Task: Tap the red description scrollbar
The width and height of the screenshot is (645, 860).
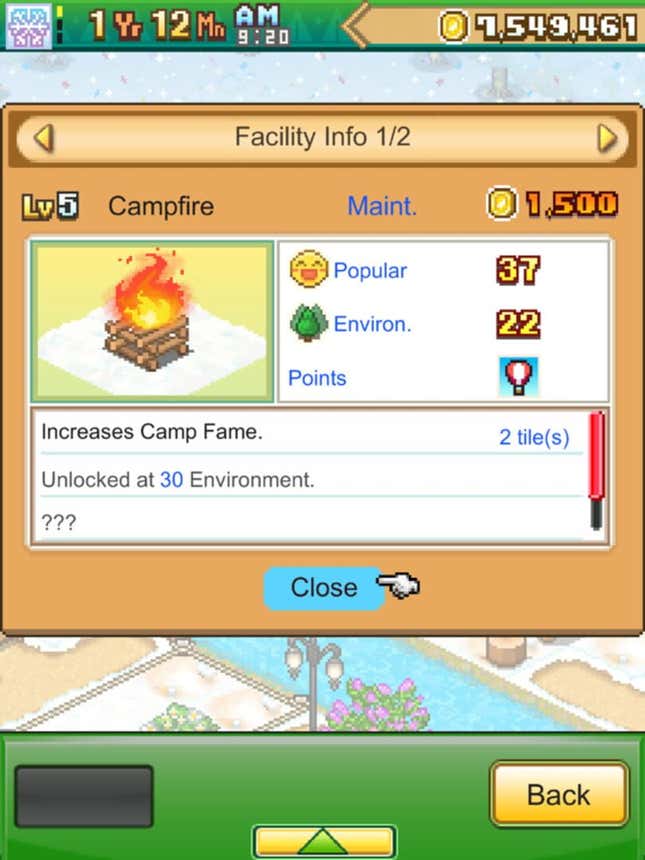Action: pos(596,468)
